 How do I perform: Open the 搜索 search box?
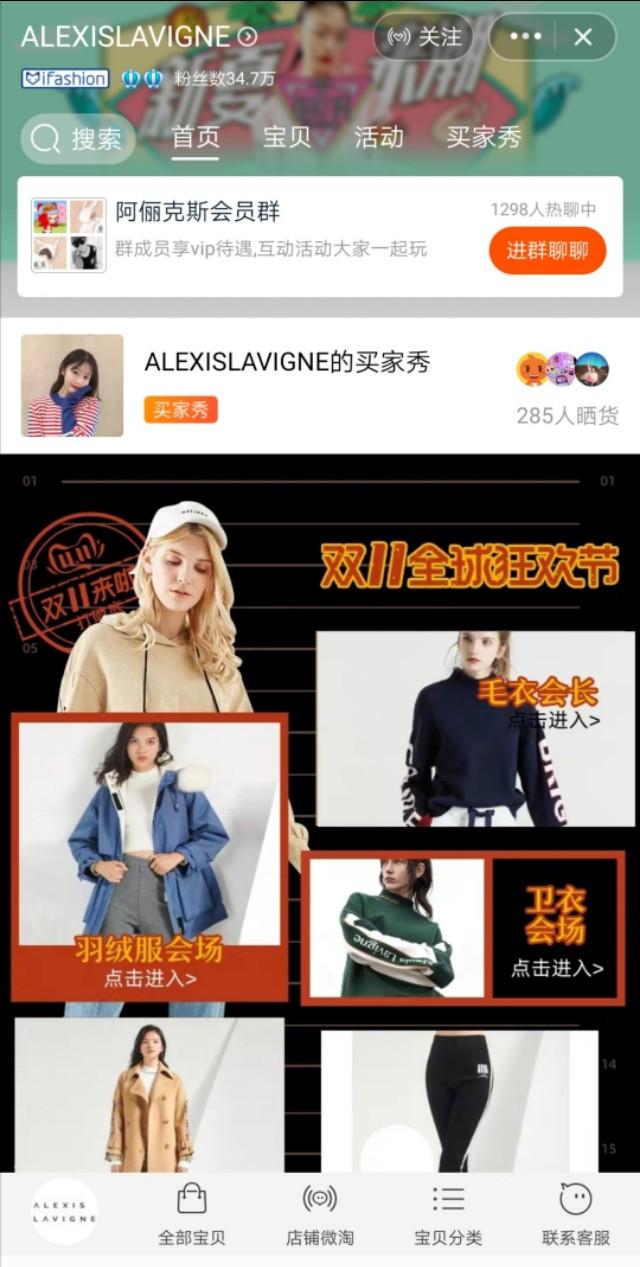78,139
